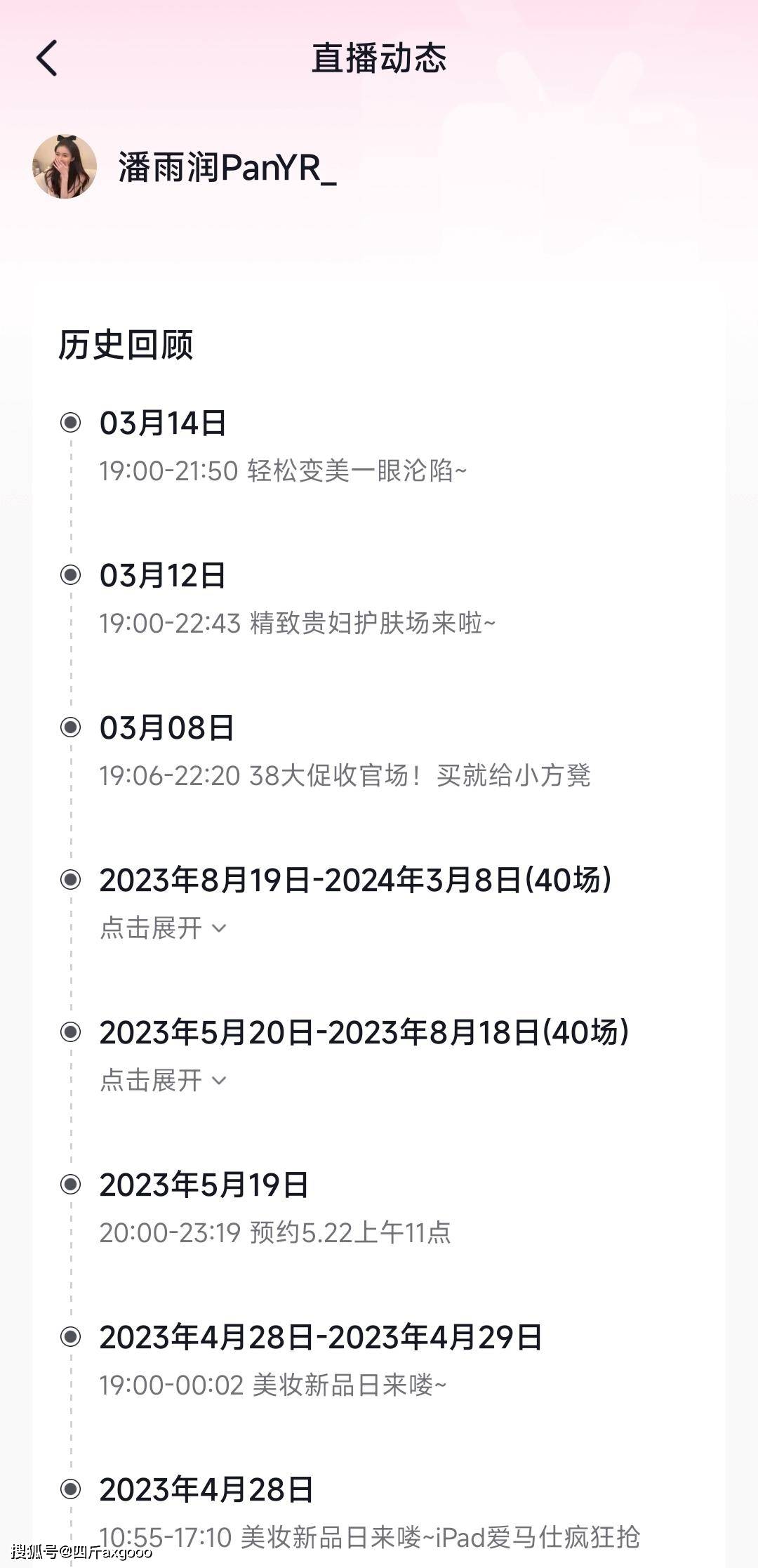
Task: Expand the 2023年8月19日-2024年3月8日 live sessions
Action: [163, 928]
